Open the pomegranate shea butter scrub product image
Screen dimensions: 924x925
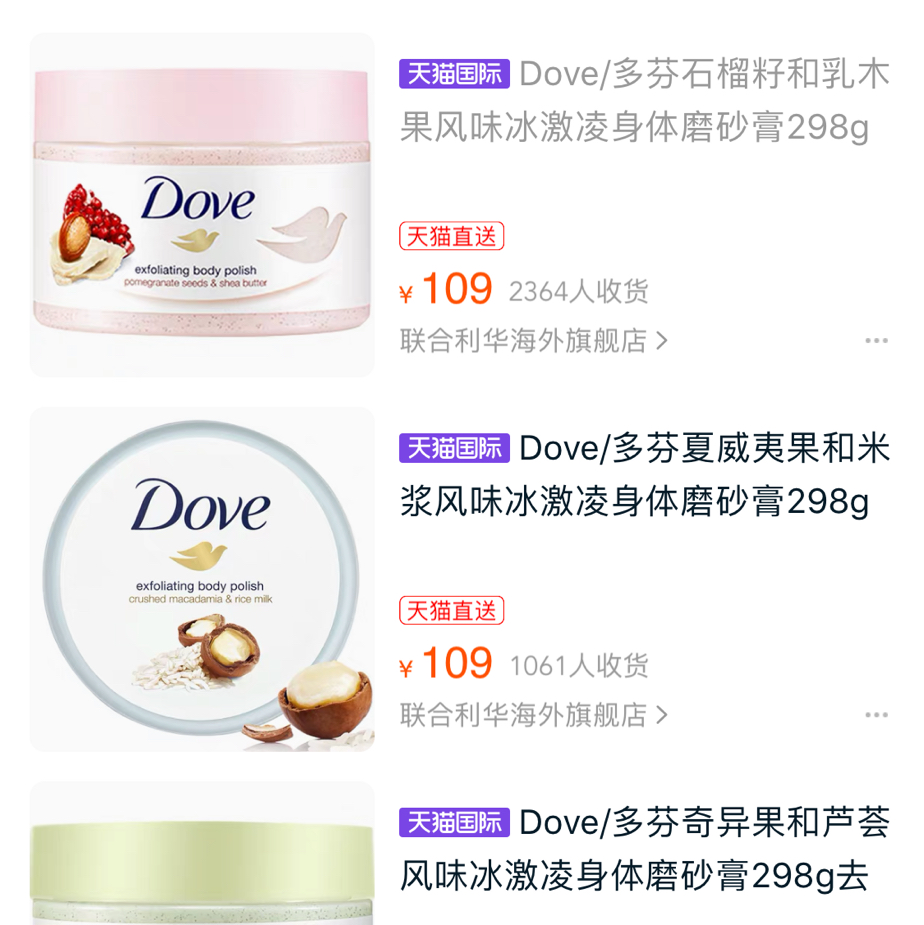coord(202,205)
